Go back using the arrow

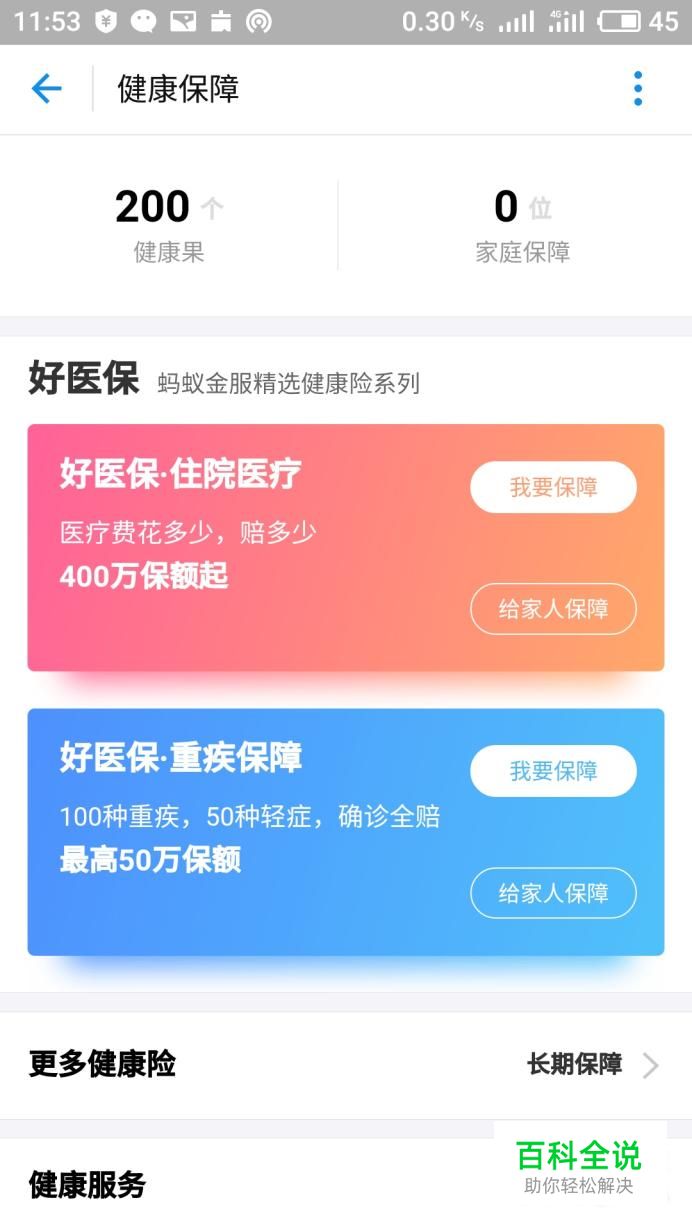pyautogui.click(x=47, y=89)
